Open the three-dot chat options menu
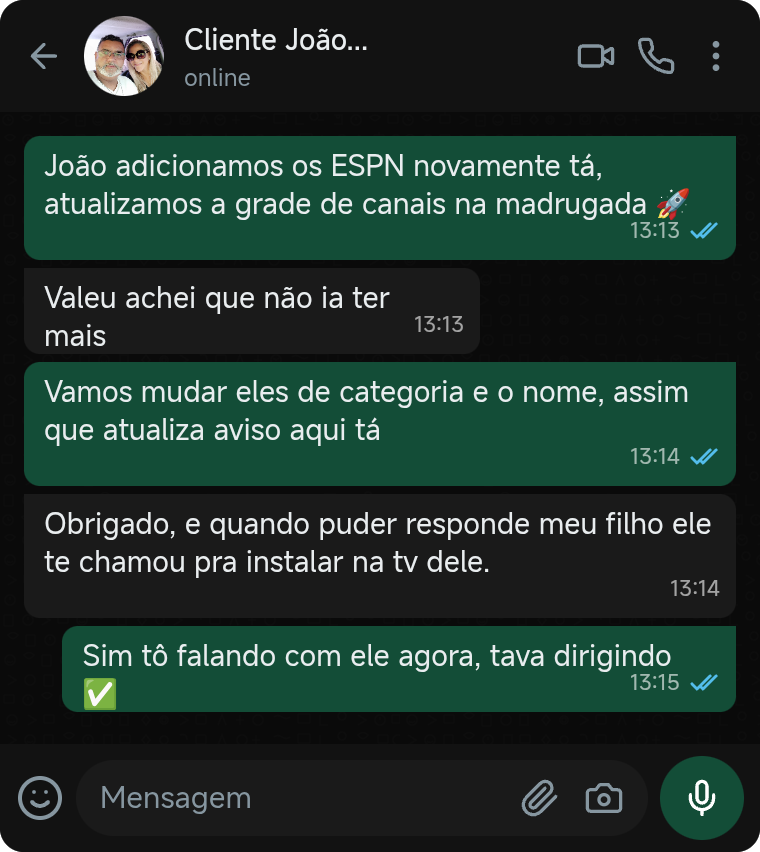This screenshot has height=852, width=760. pyautogui.click(x=716, y=57)
